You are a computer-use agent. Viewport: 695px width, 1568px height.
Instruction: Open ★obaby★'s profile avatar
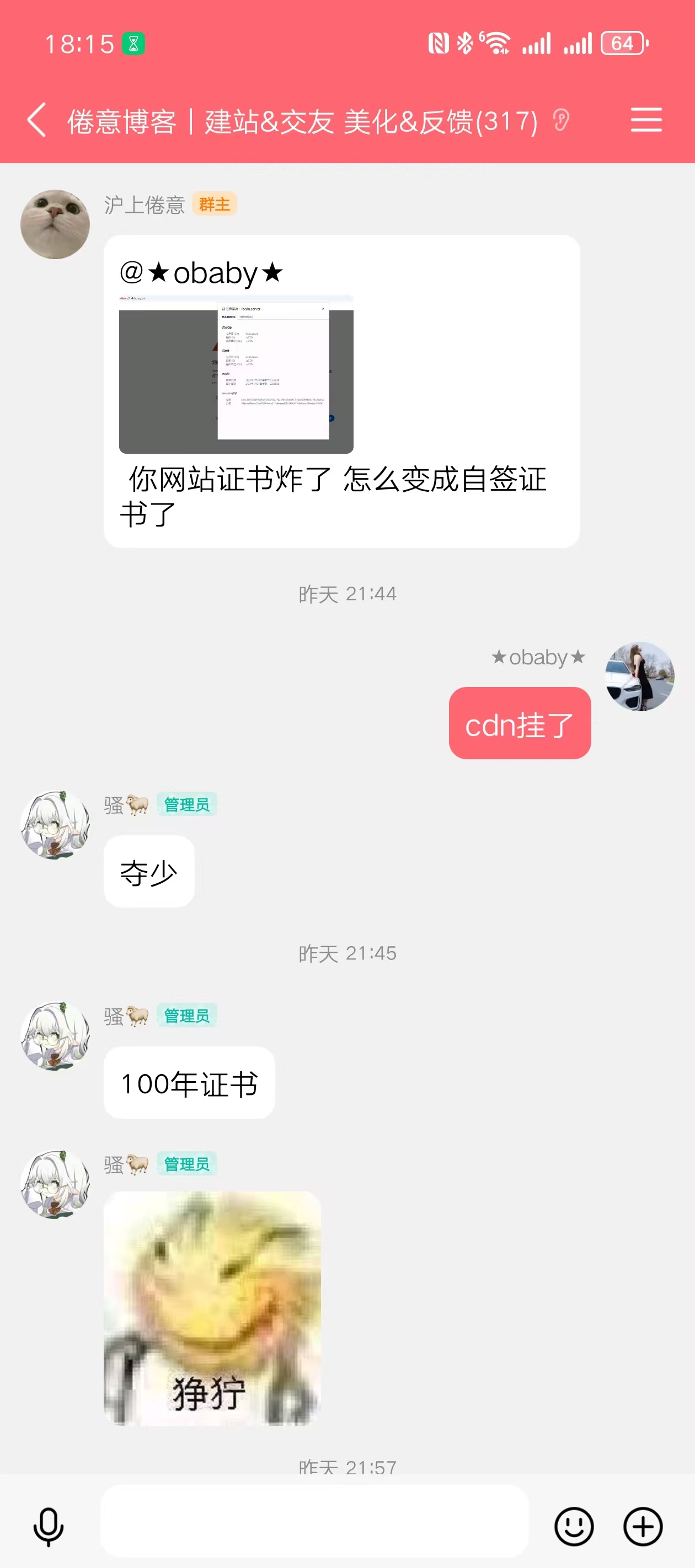tap(640, 676)
